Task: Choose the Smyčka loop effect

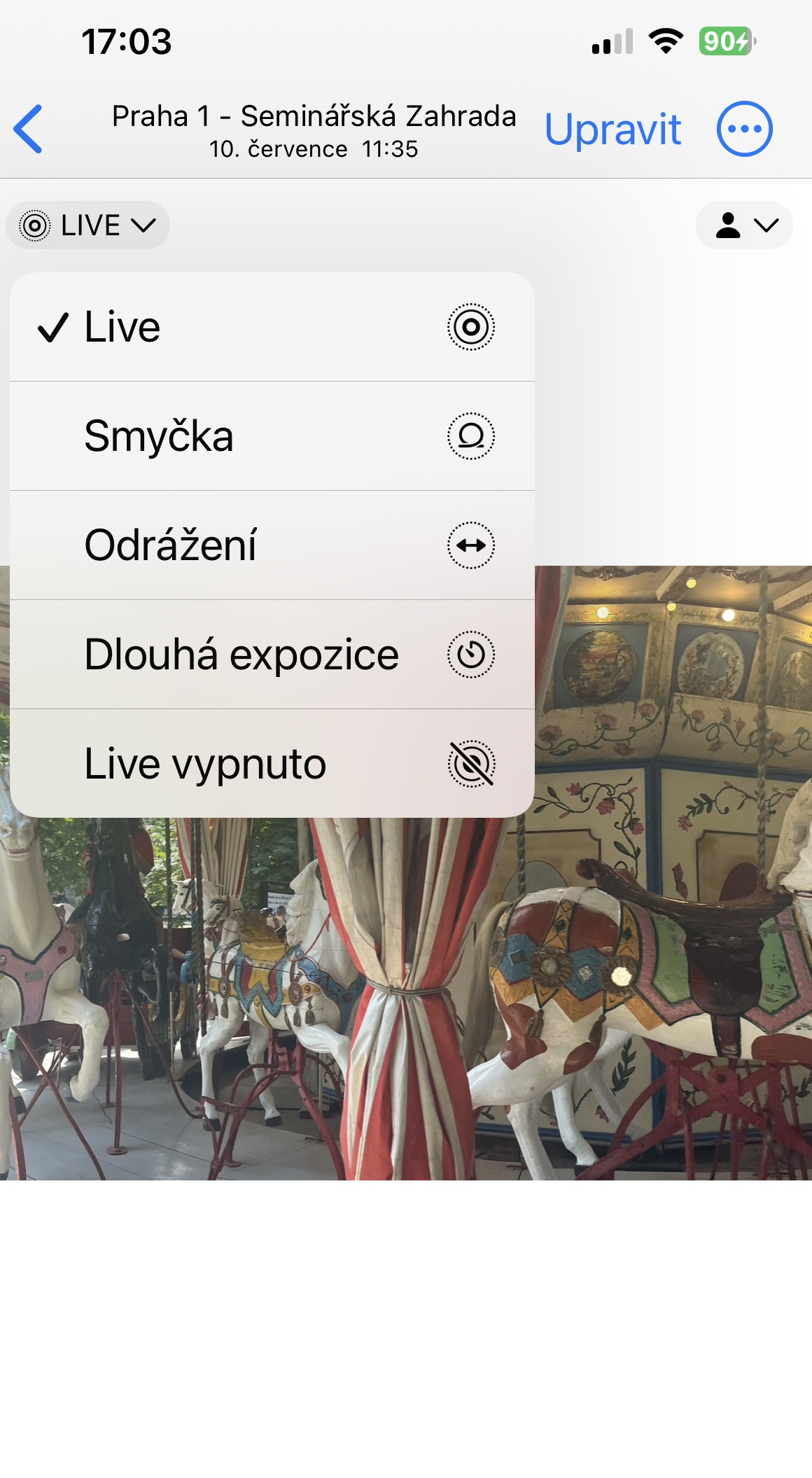Action: click(x=272, y=436)
